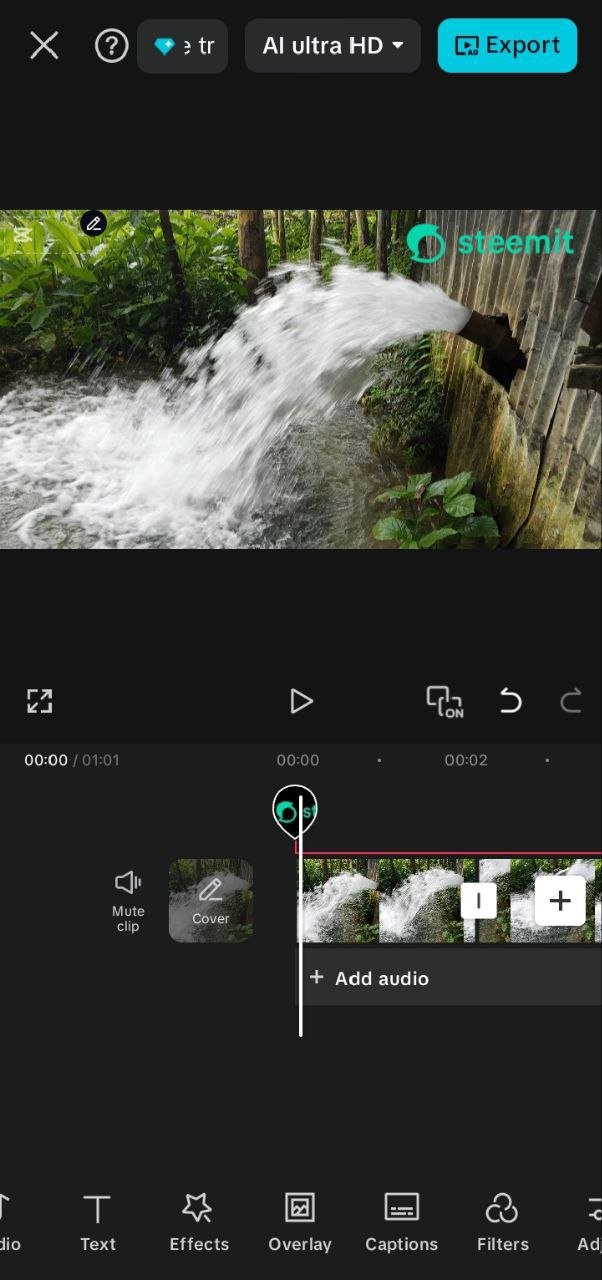602x1280 pixels.
Task: Mute the clip audio
Action: point(128,899)
